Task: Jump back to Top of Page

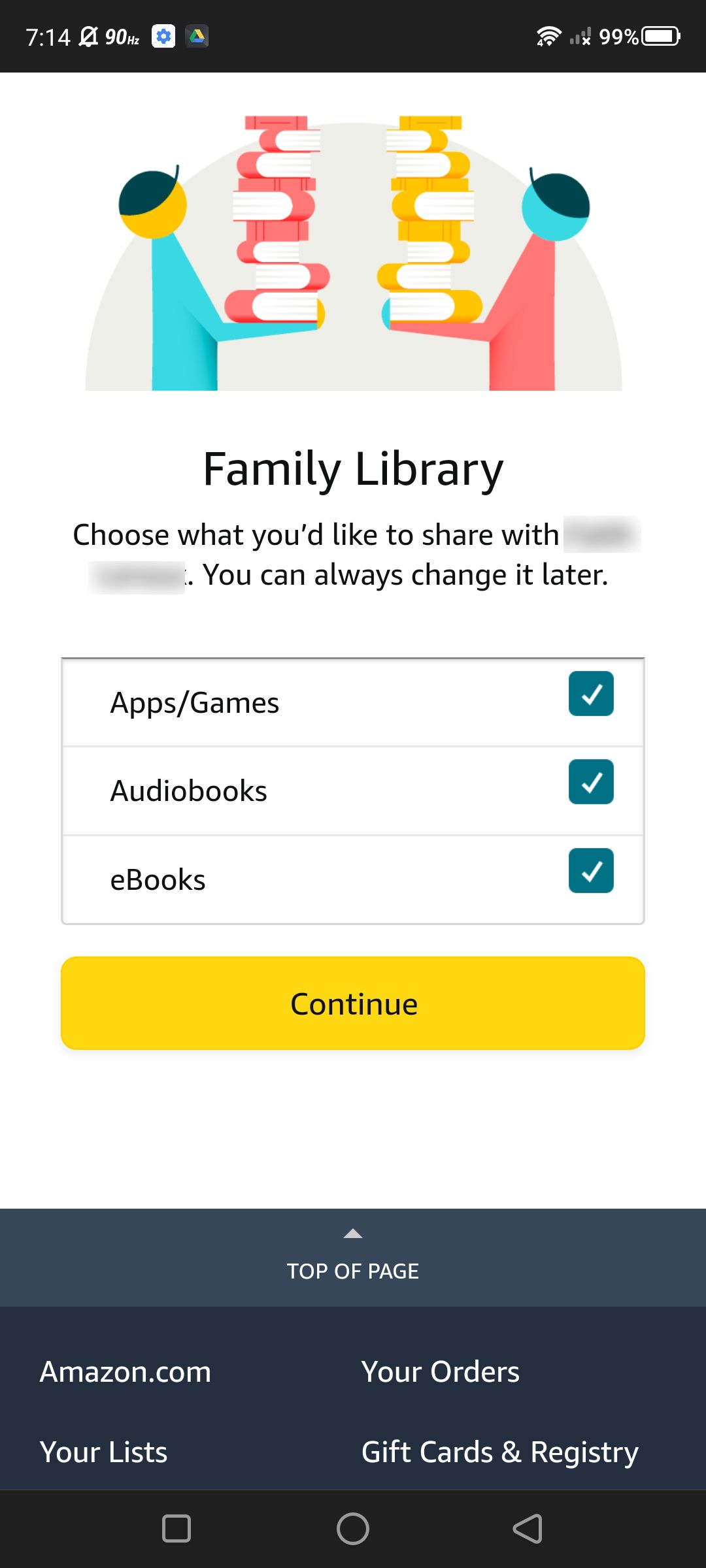Action: coord(353,1257)
